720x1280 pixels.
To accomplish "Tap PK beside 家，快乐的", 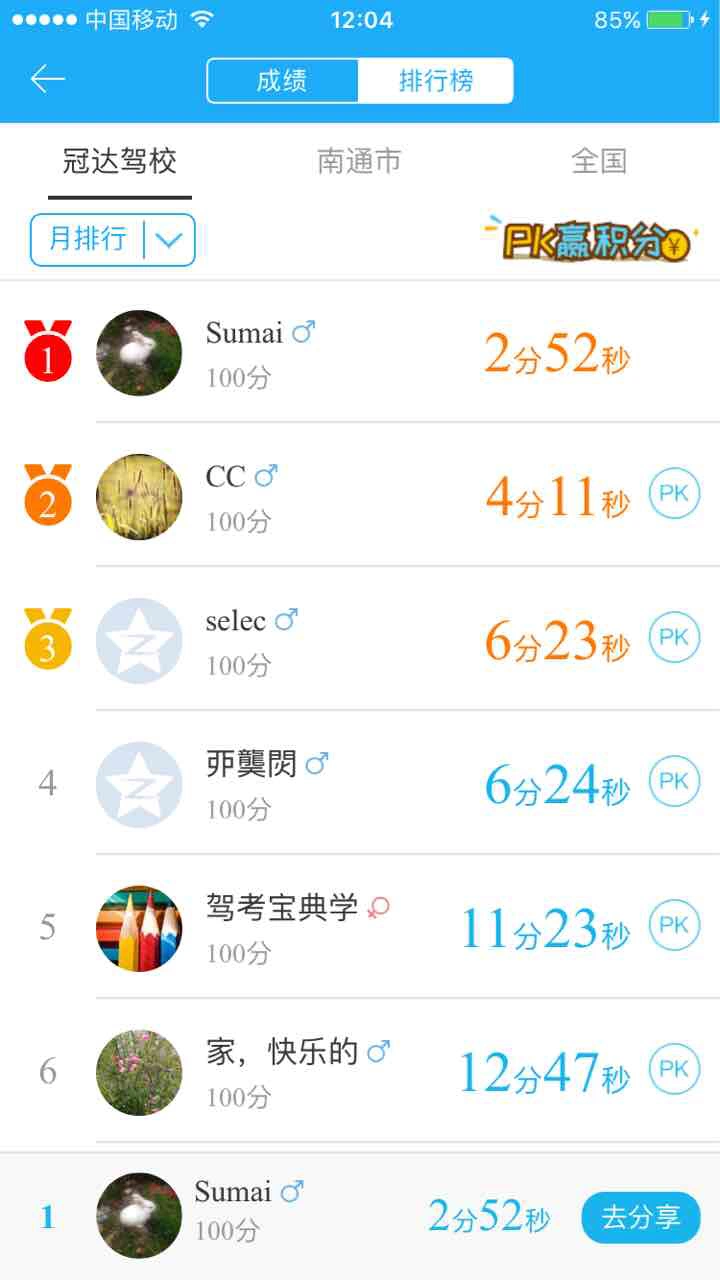I will (674, 1070).
